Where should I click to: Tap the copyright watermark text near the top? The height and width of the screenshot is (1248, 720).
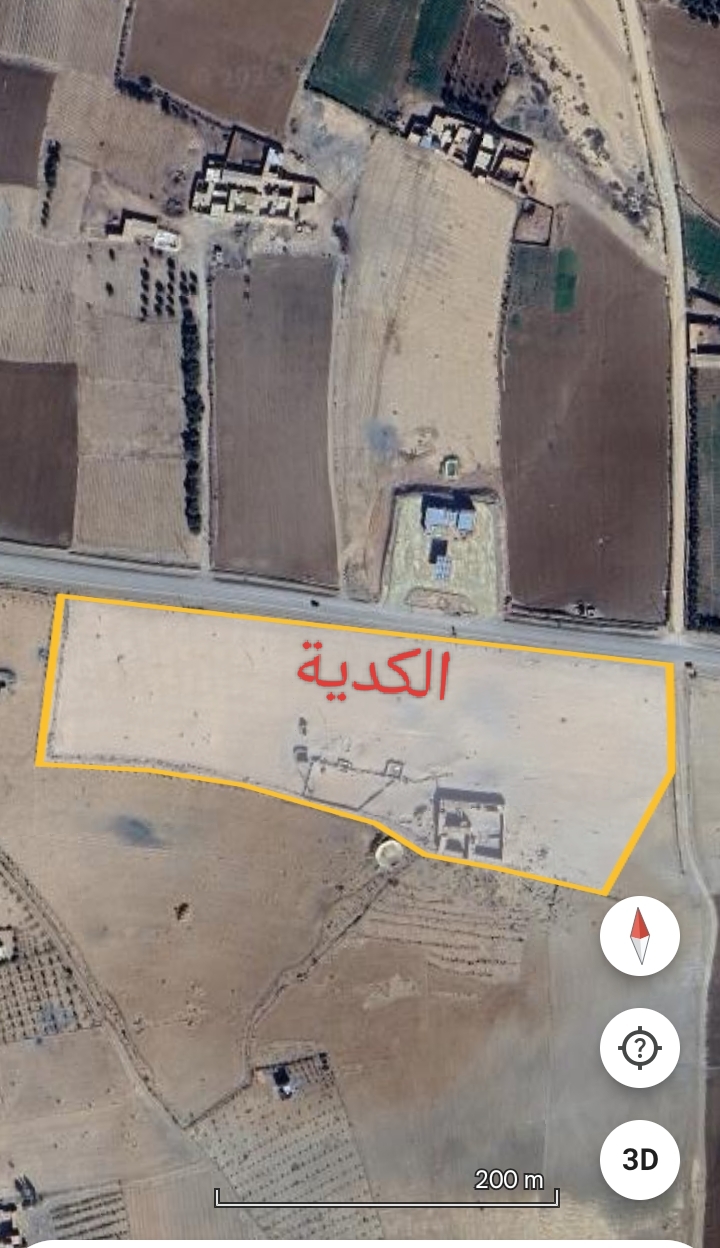247,70
